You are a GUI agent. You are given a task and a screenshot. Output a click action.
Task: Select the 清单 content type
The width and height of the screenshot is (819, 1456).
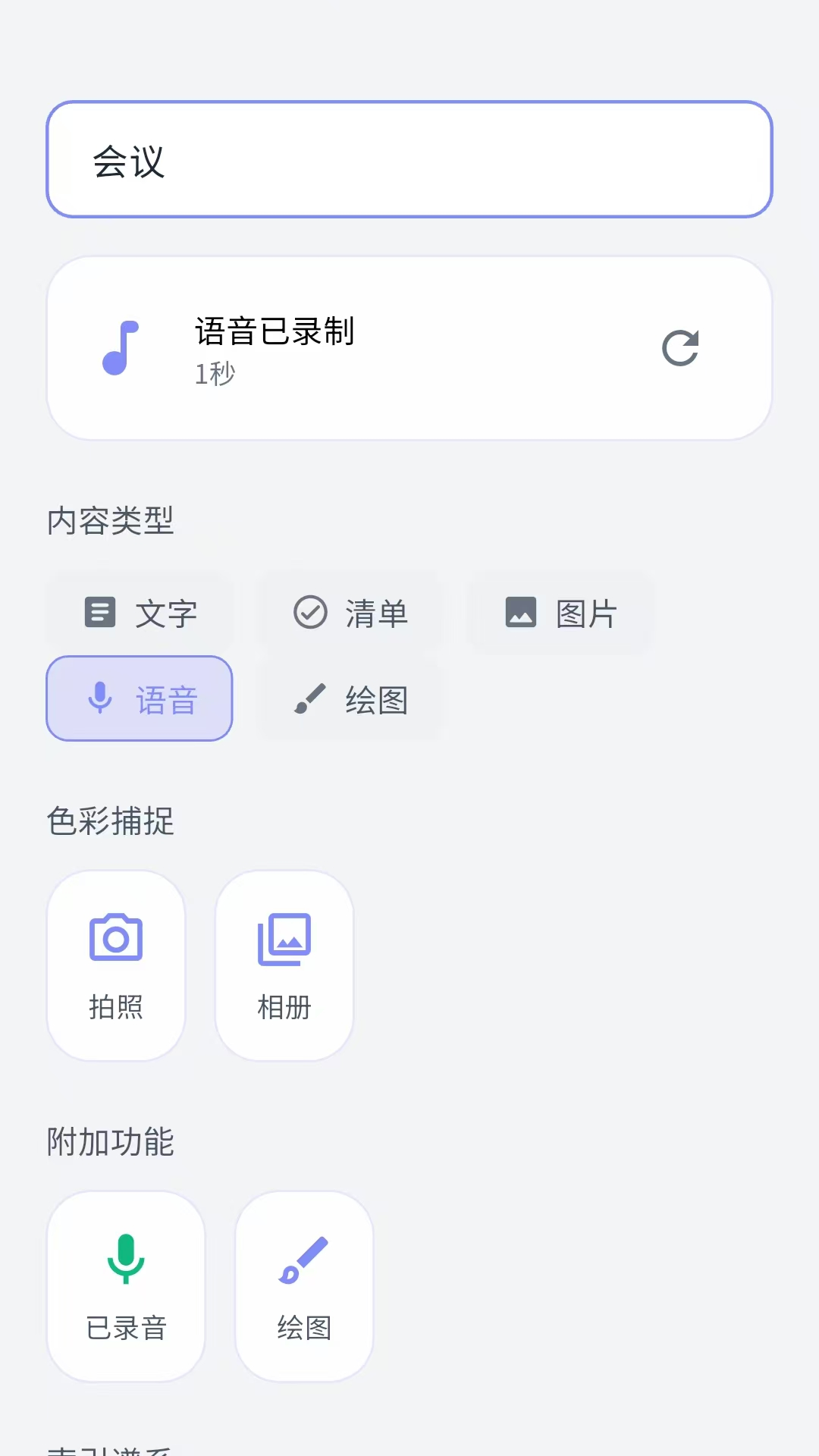click(350, 612)
